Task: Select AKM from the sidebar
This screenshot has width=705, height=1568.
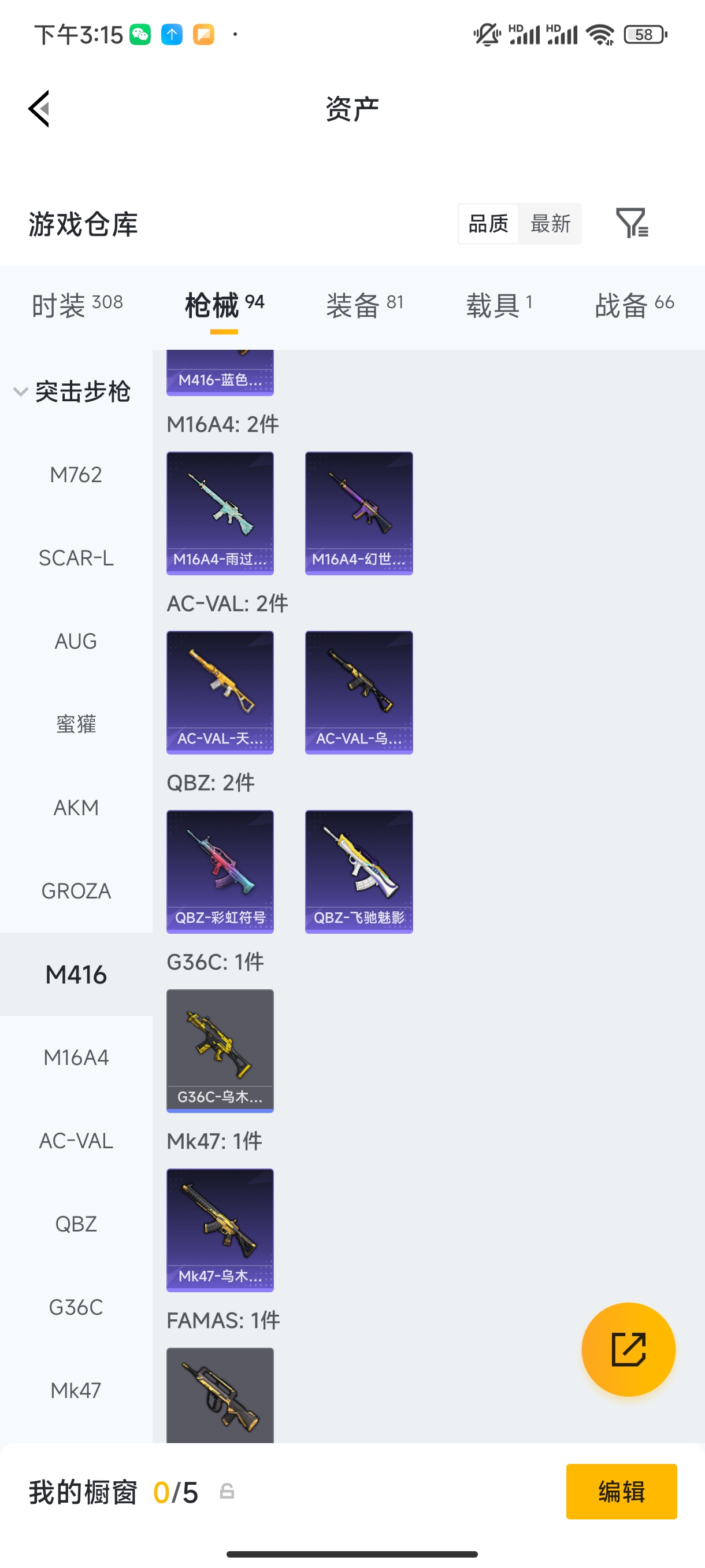Action: (x=76, y=808)
